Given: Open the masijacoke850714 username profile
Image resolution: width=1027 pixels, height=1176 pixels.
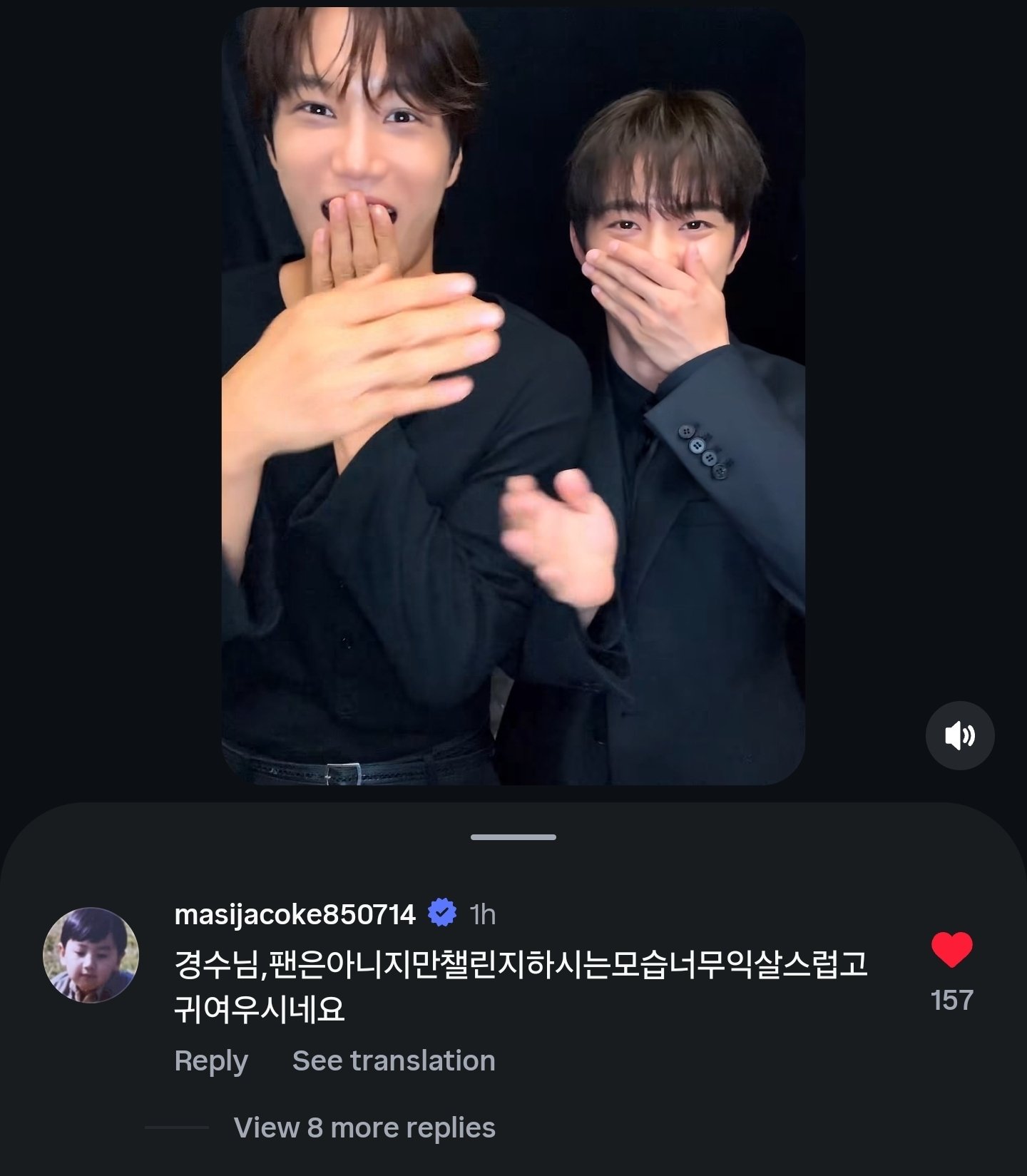Looking at the screenshot, I should point(295,914).
